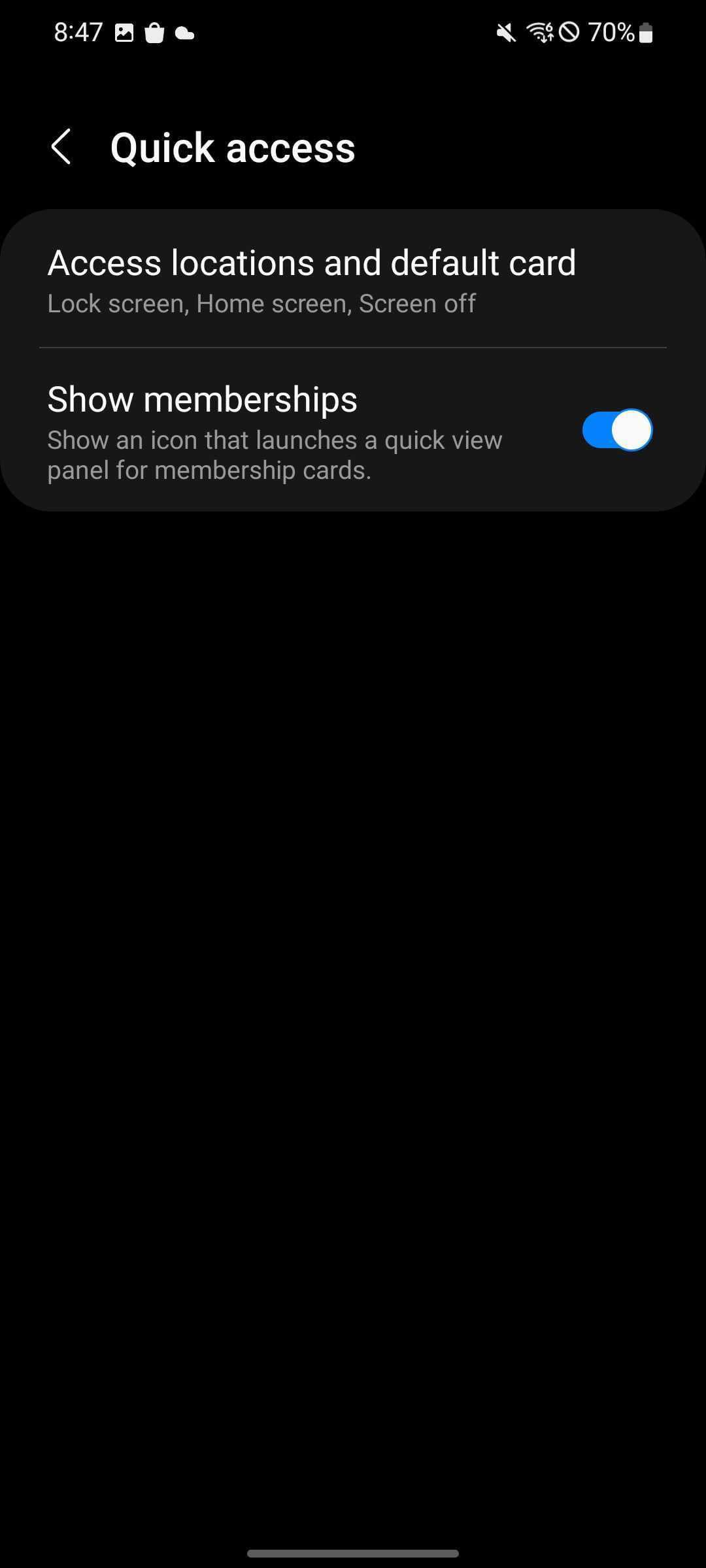Select the Quick access header title
Screen dimensions: 706x1568
pyautogui.click(x=233, y=146)
